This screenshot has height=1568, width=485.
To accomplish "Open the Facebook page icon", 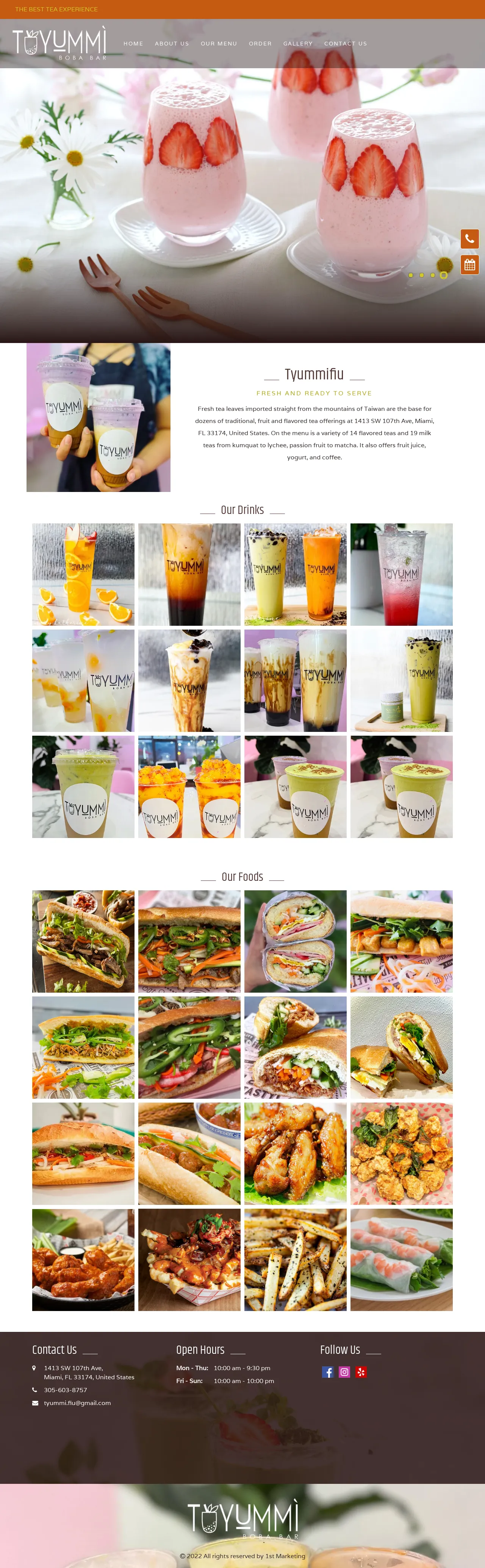I will coord(327,1371).
